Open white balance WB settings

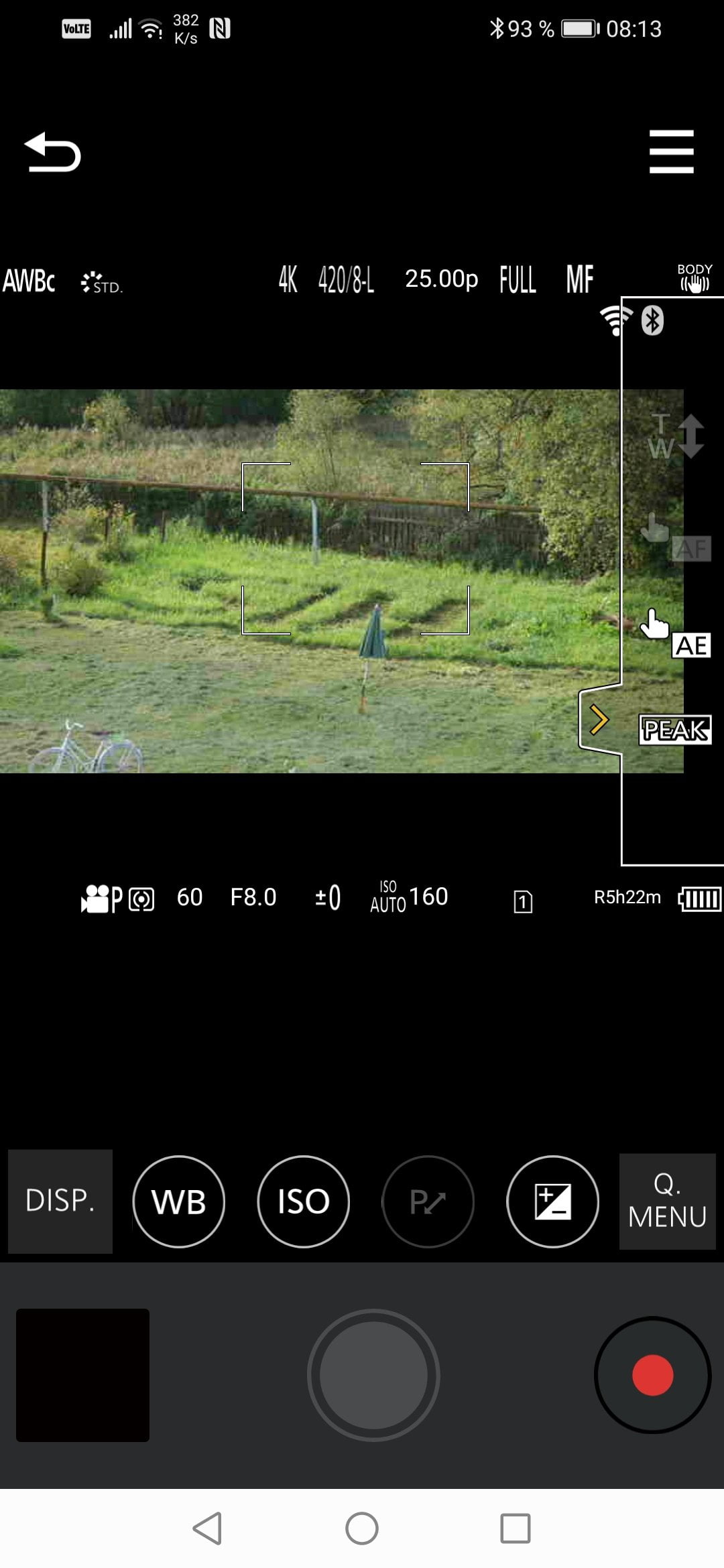pyautogui.click(x=178, y=1201)
